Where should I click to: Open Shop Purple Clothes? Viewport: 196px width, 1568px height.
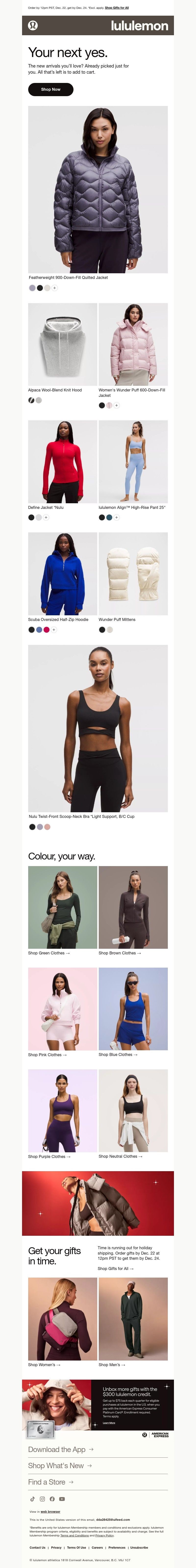coord(49,1156)
